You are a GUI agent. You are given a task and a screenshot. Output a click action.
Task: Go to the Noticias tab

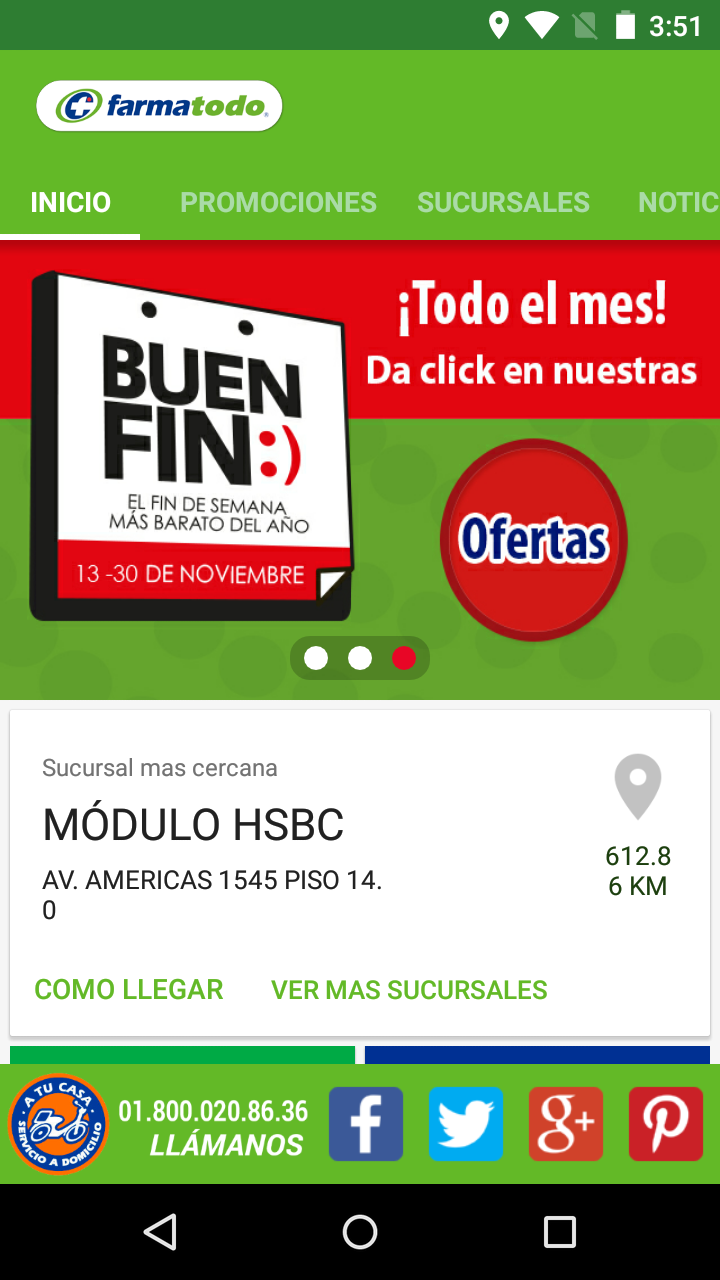[x=678, y=202]
